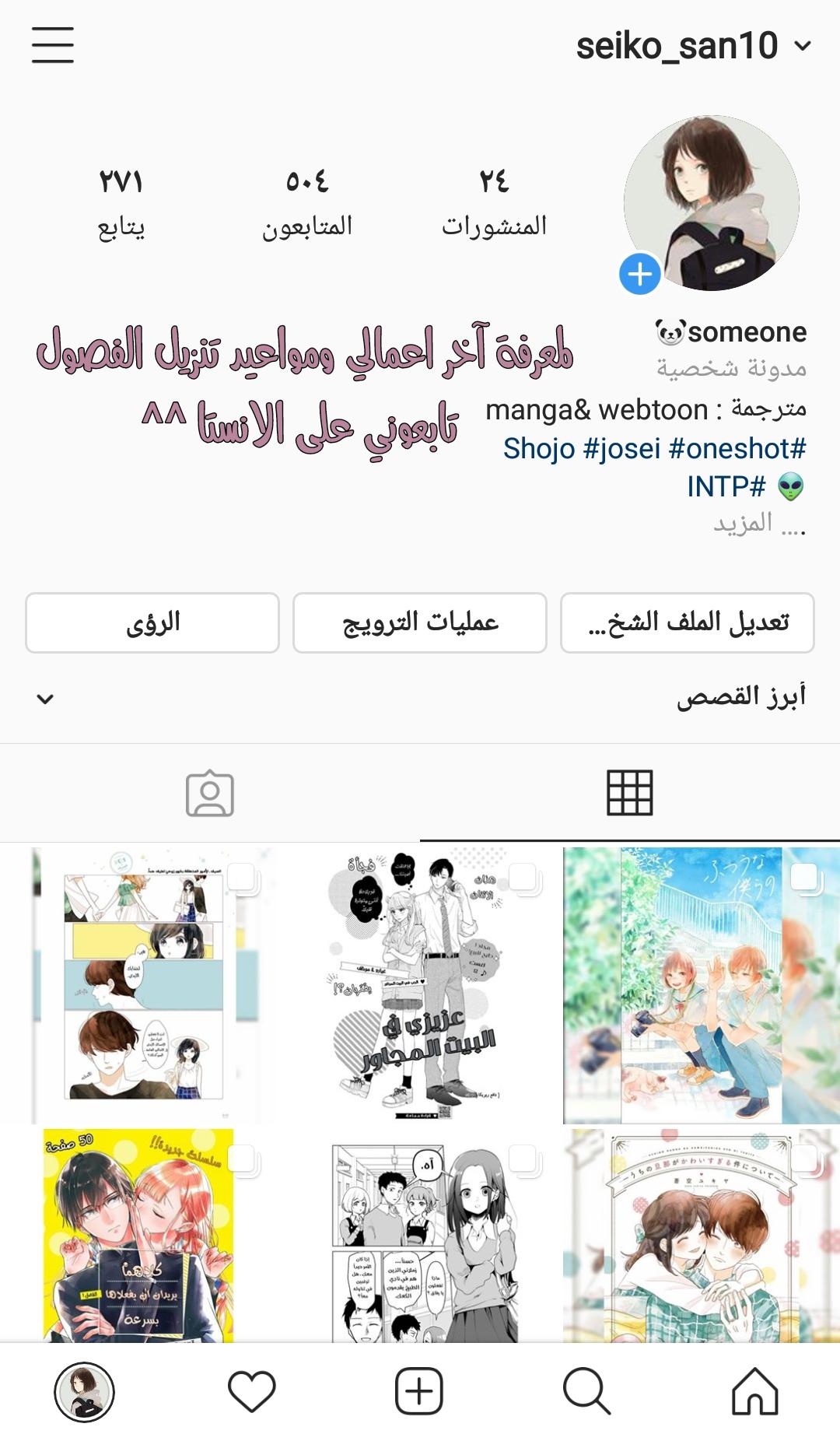840x1441 pixels.
Task: Switch to the tagged photos tab
Action: click(210, 794)
